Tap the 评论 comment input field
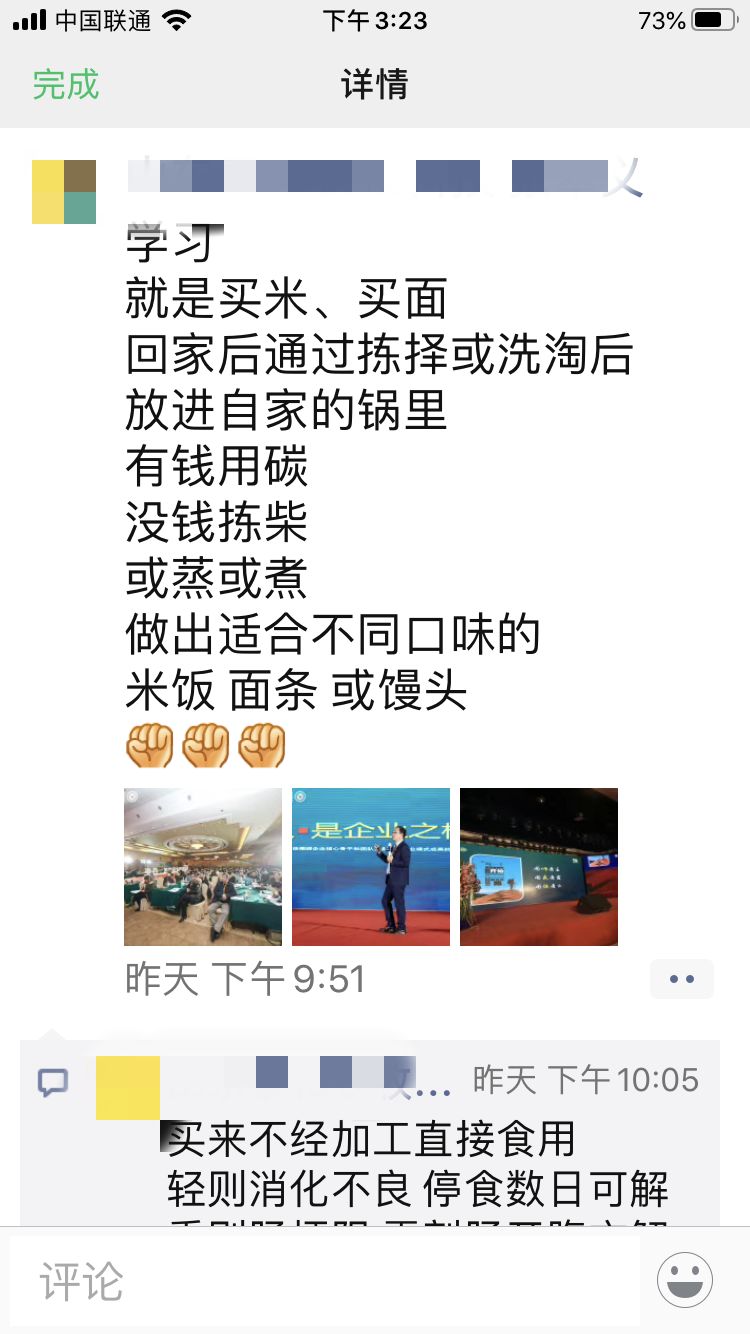750x1334 pixels. pyautogui.click(x=325, y=1281)
